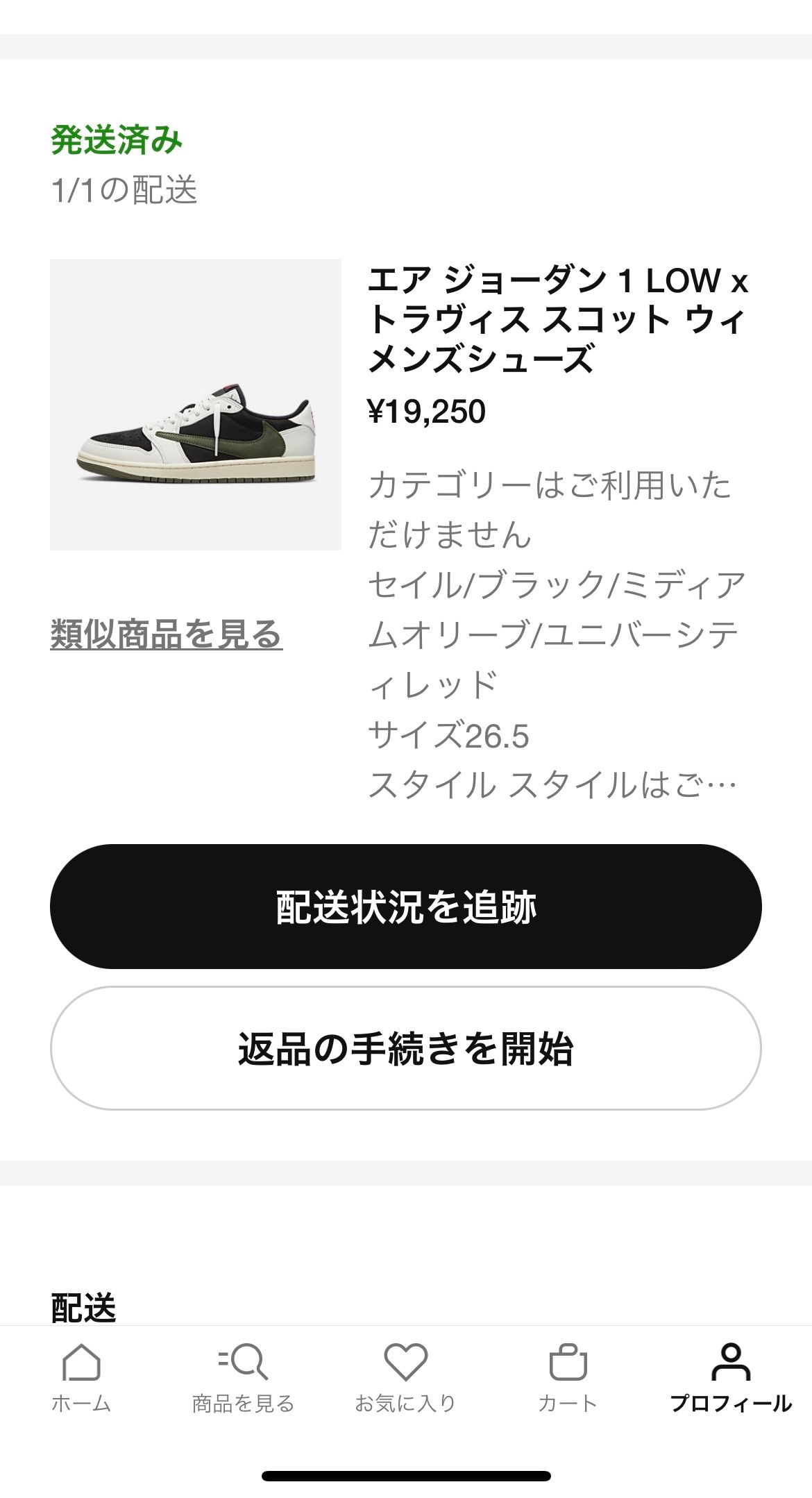The height and width of the screenshot is (1498, 812).
Task: Start a return with 返品の手続きを開始
Action: 406,1048
